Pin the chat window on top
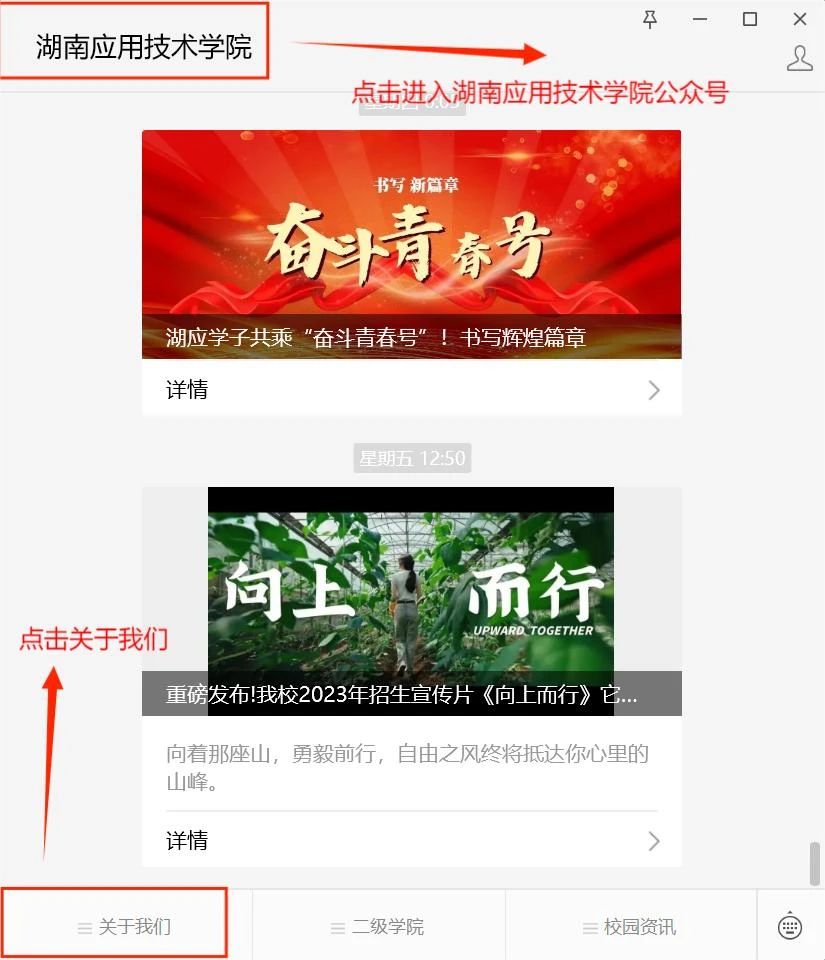 coord(650,20)
